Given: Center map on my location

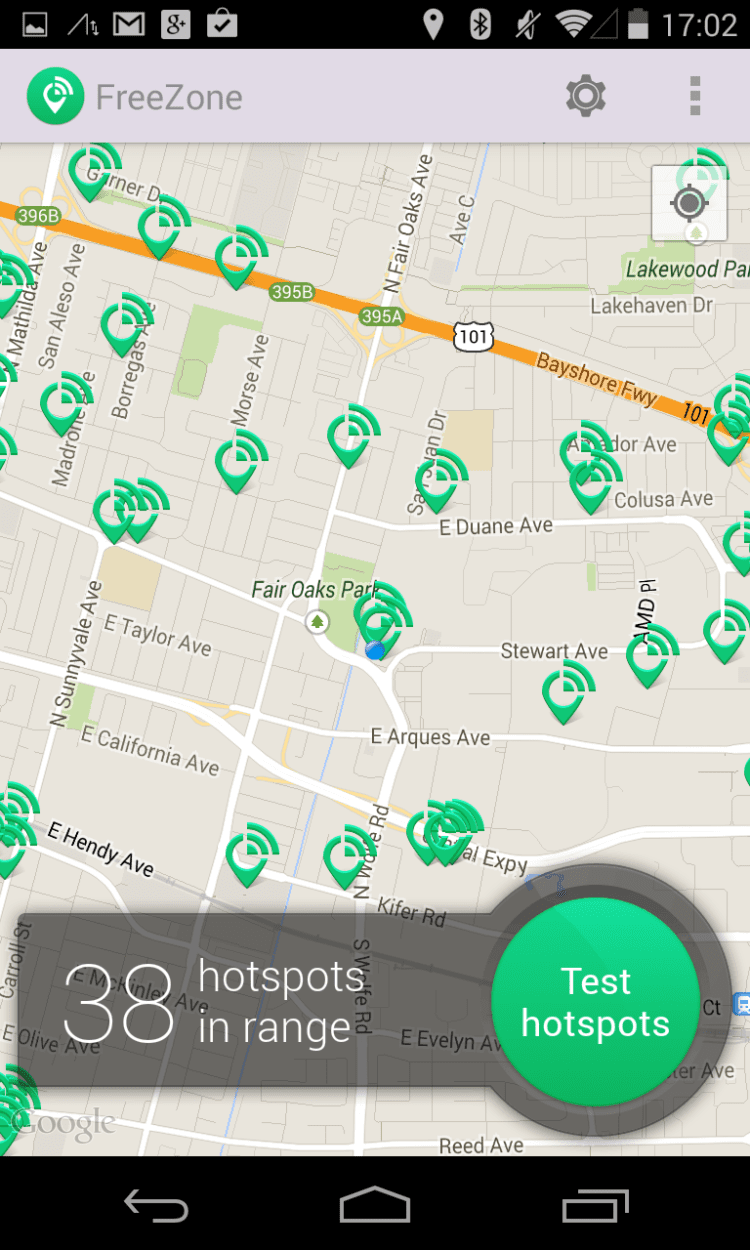Looking at the screenshot, I should [688, 204].
